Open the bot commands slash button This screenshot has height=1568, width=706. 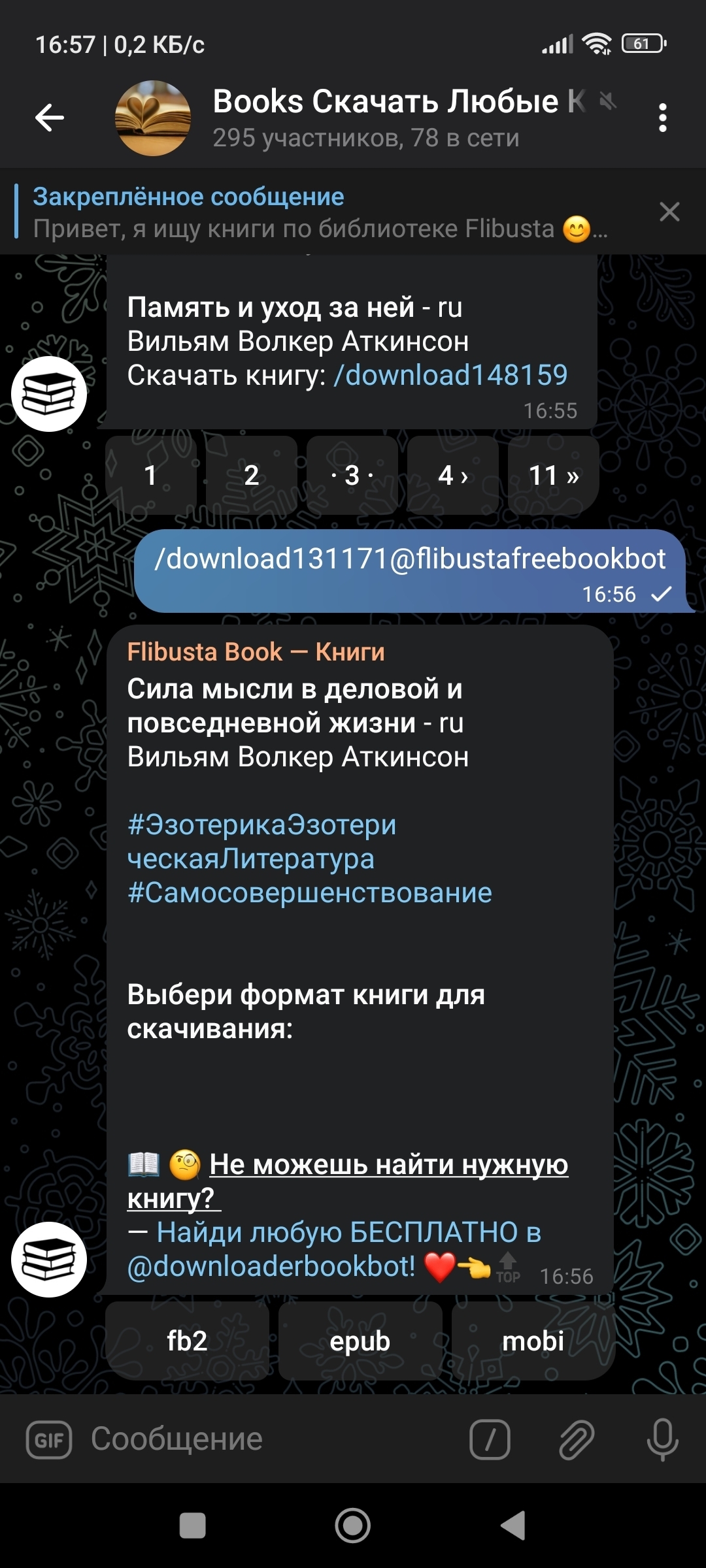[490, 1439]
